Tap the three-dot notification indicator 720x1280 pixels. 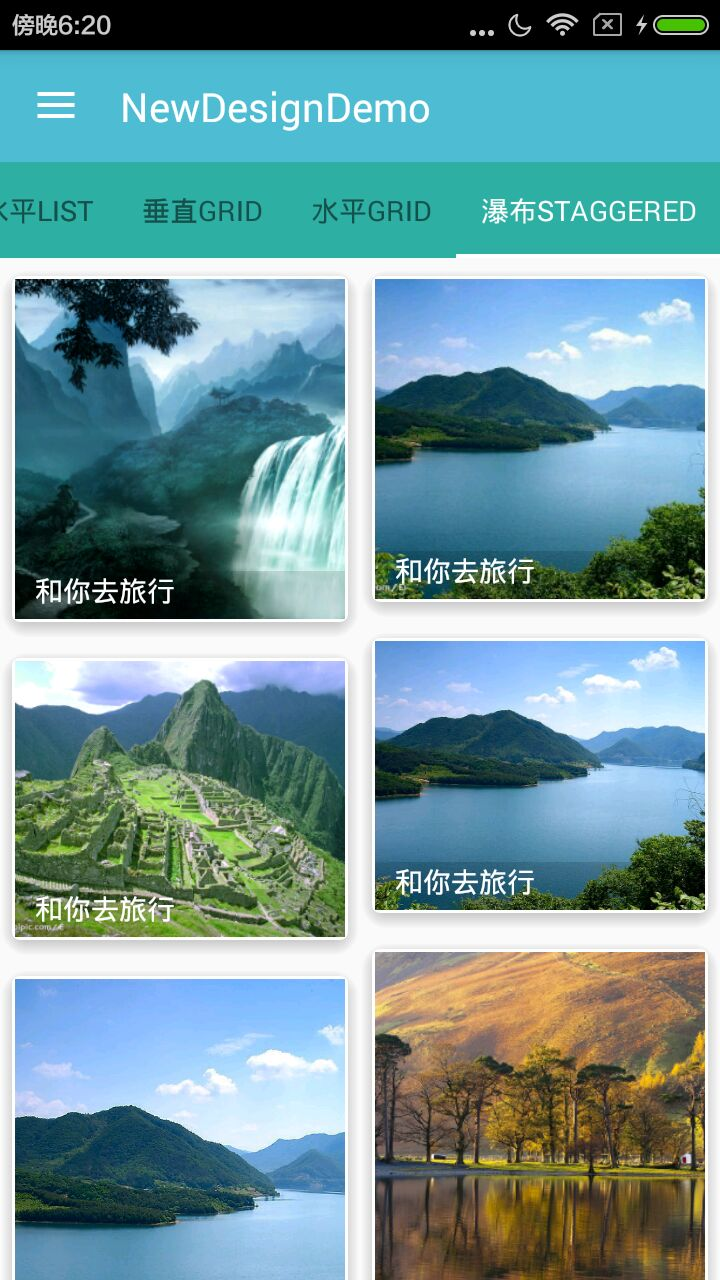click(x=481, y=31)
